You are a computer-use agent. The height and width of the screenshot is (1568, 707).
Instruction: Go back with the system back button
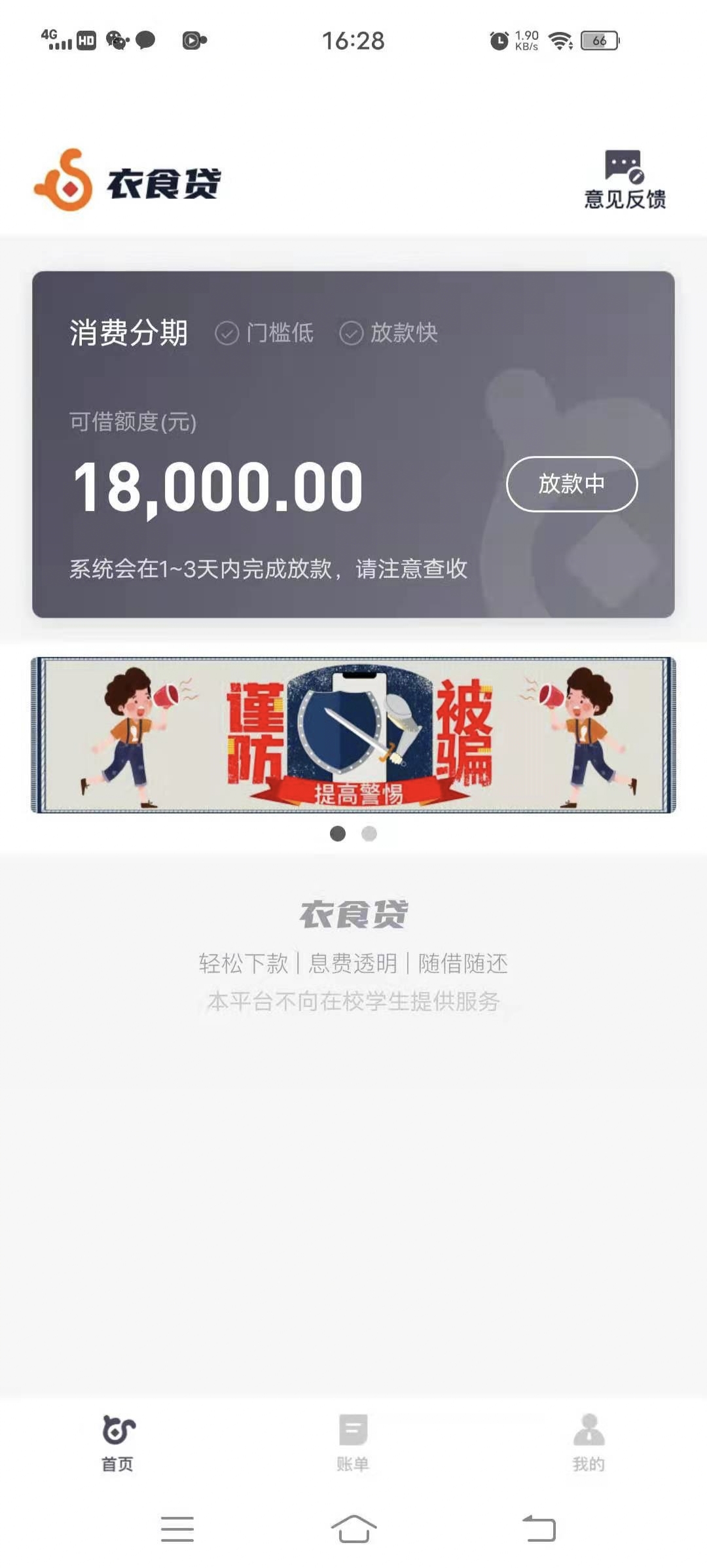pyautogui.click(x=539, y=1529)
